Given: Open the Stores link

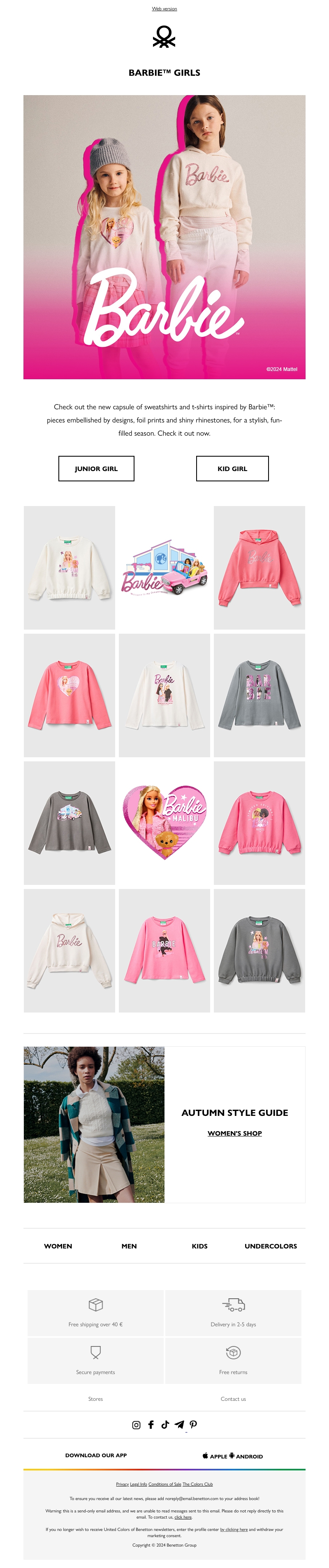Looking at the screenshot, I should coord(95,1399).
